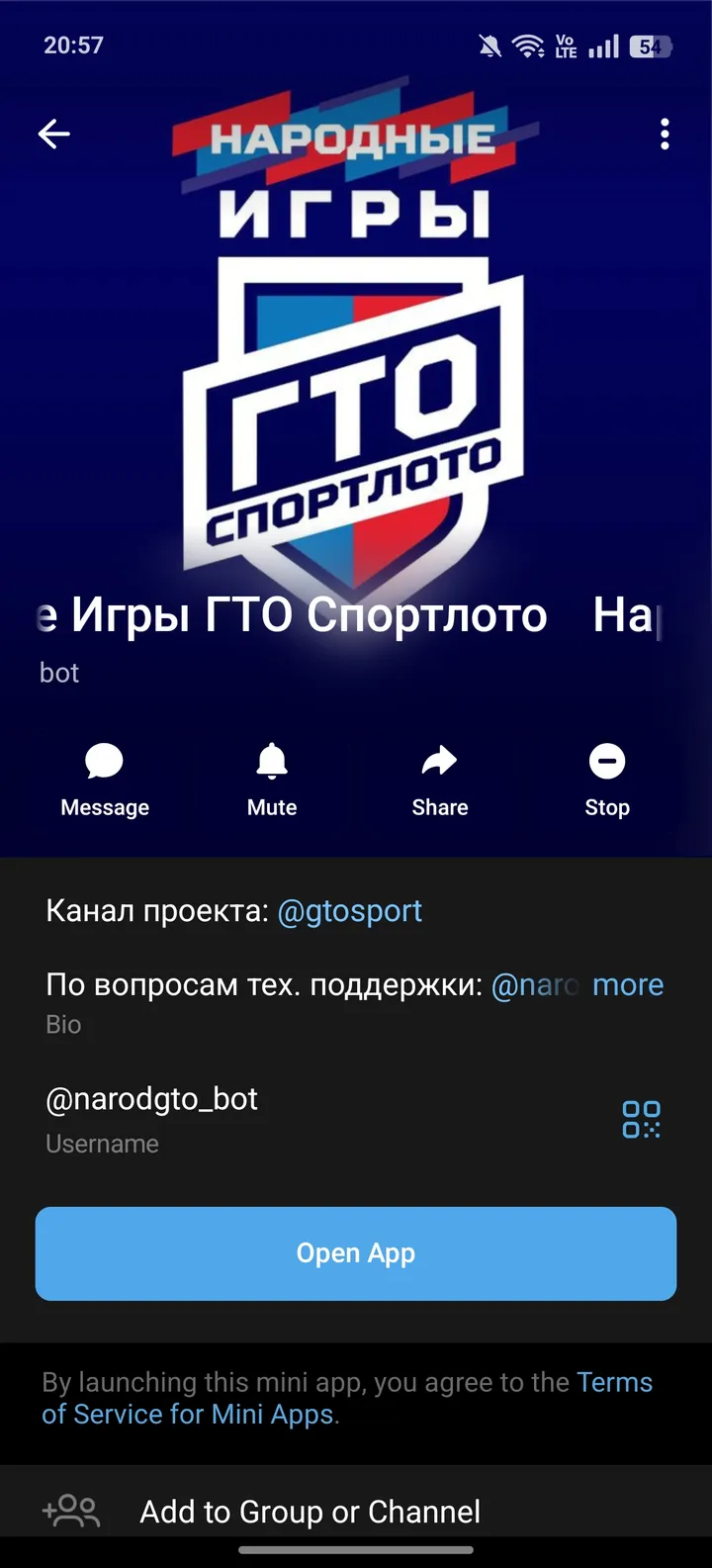This screenshot has width=712, height=1568.
Task: Open the Wi-Fi indicator in status bar
Action: pyautogui.click(x=529, y=45)
